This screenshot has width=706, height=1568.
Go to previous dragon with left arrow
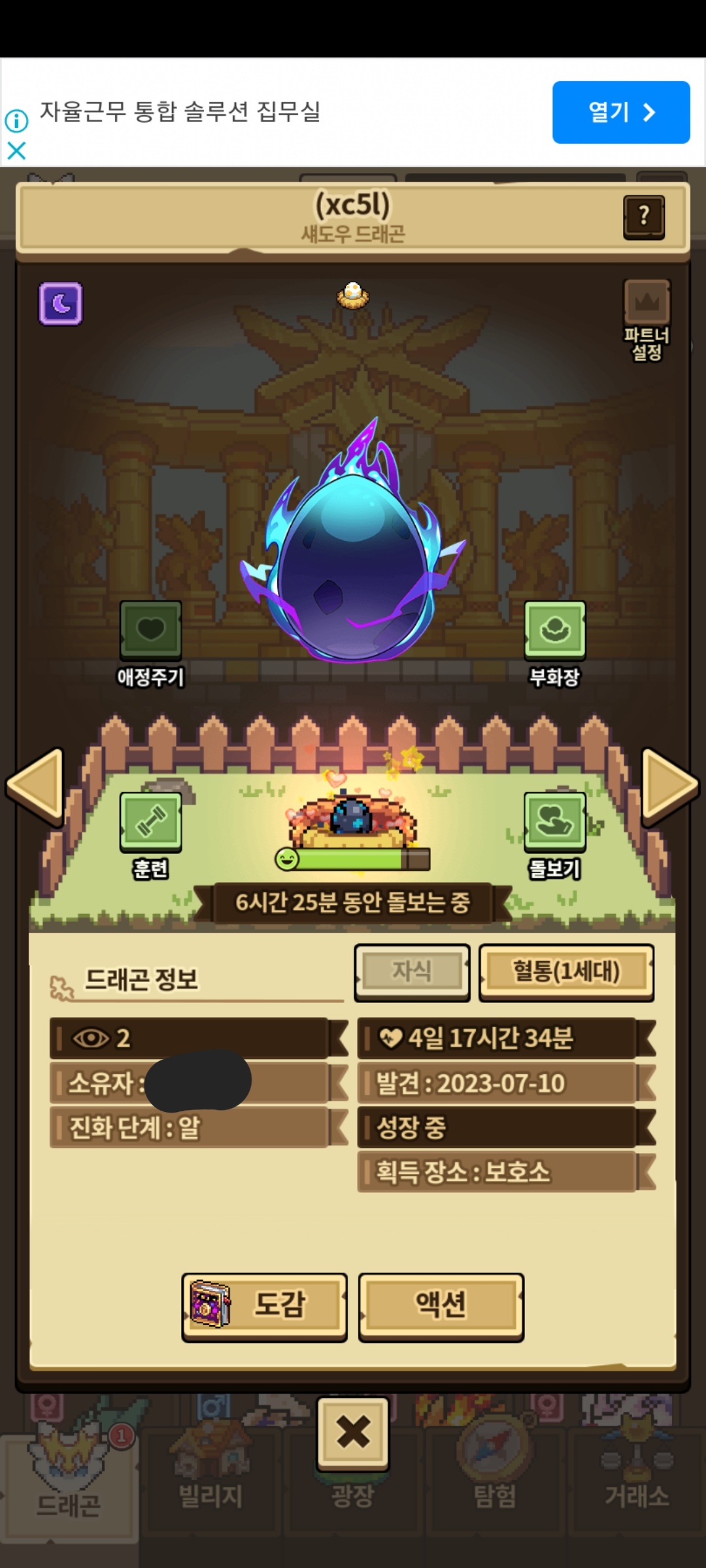click(x=36, y=787)
